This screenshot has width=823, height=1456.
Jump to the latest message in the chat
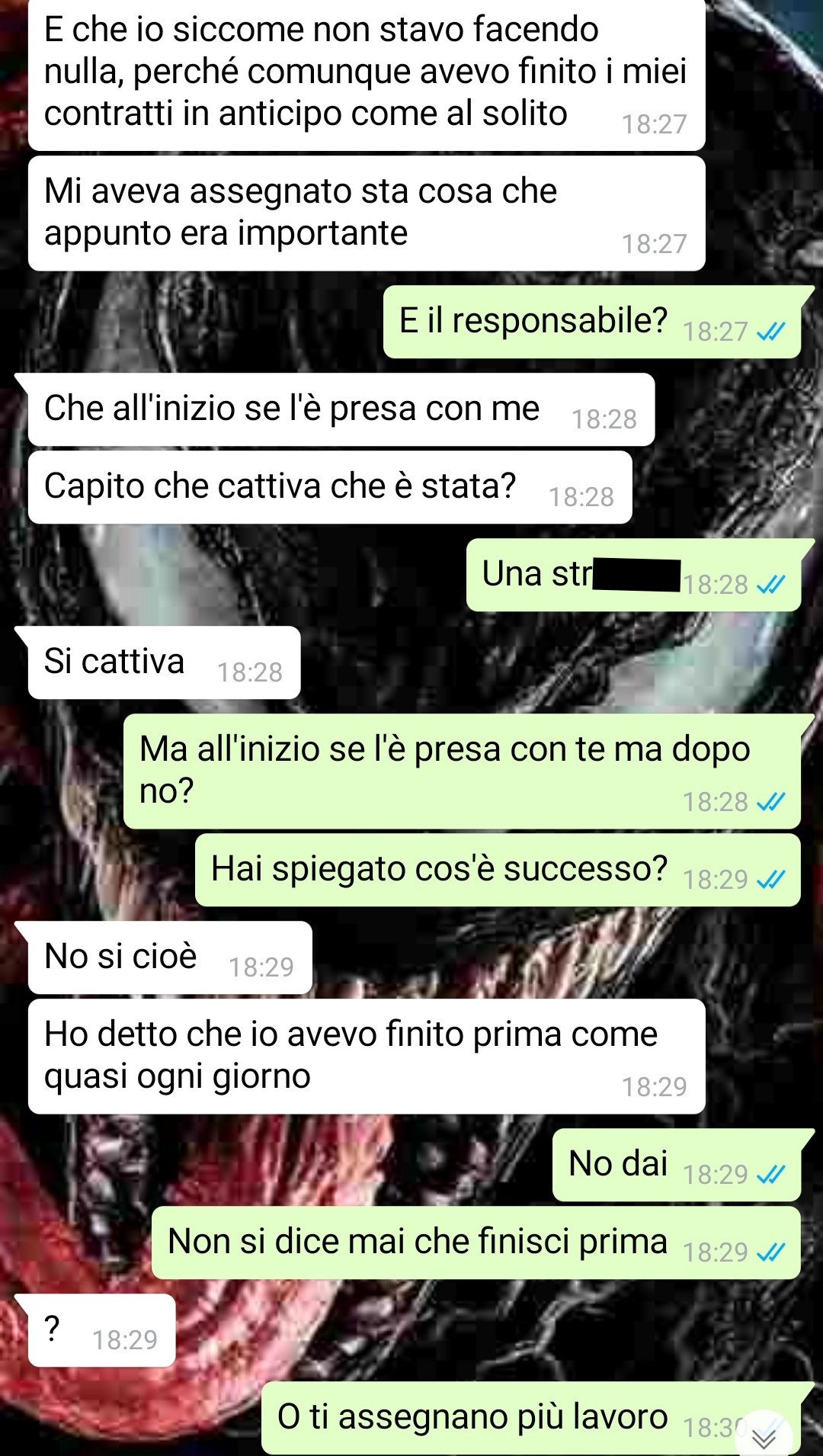point(764,1436)
